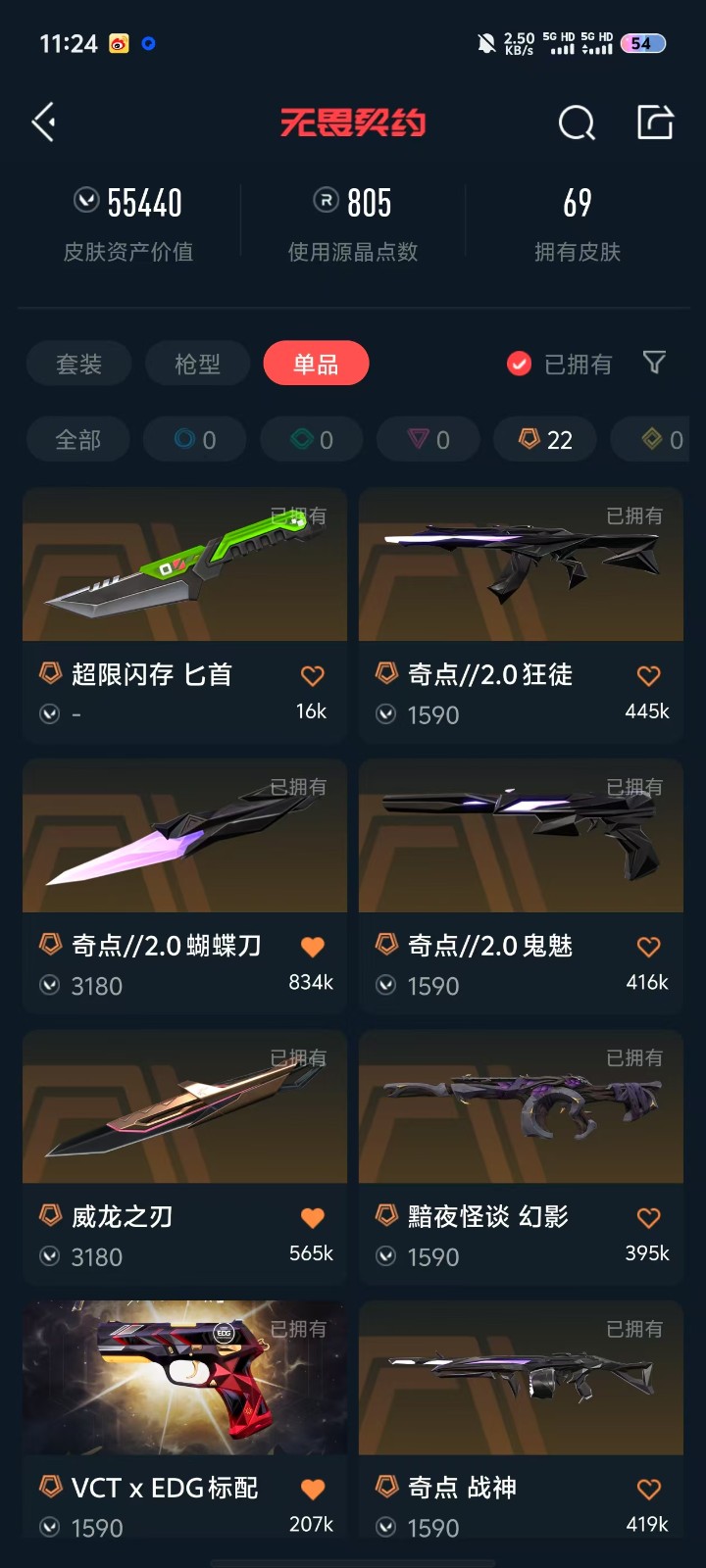706x1568 pixels.
Task: Select the 全部 rarity chip
Action: (77, 440)
